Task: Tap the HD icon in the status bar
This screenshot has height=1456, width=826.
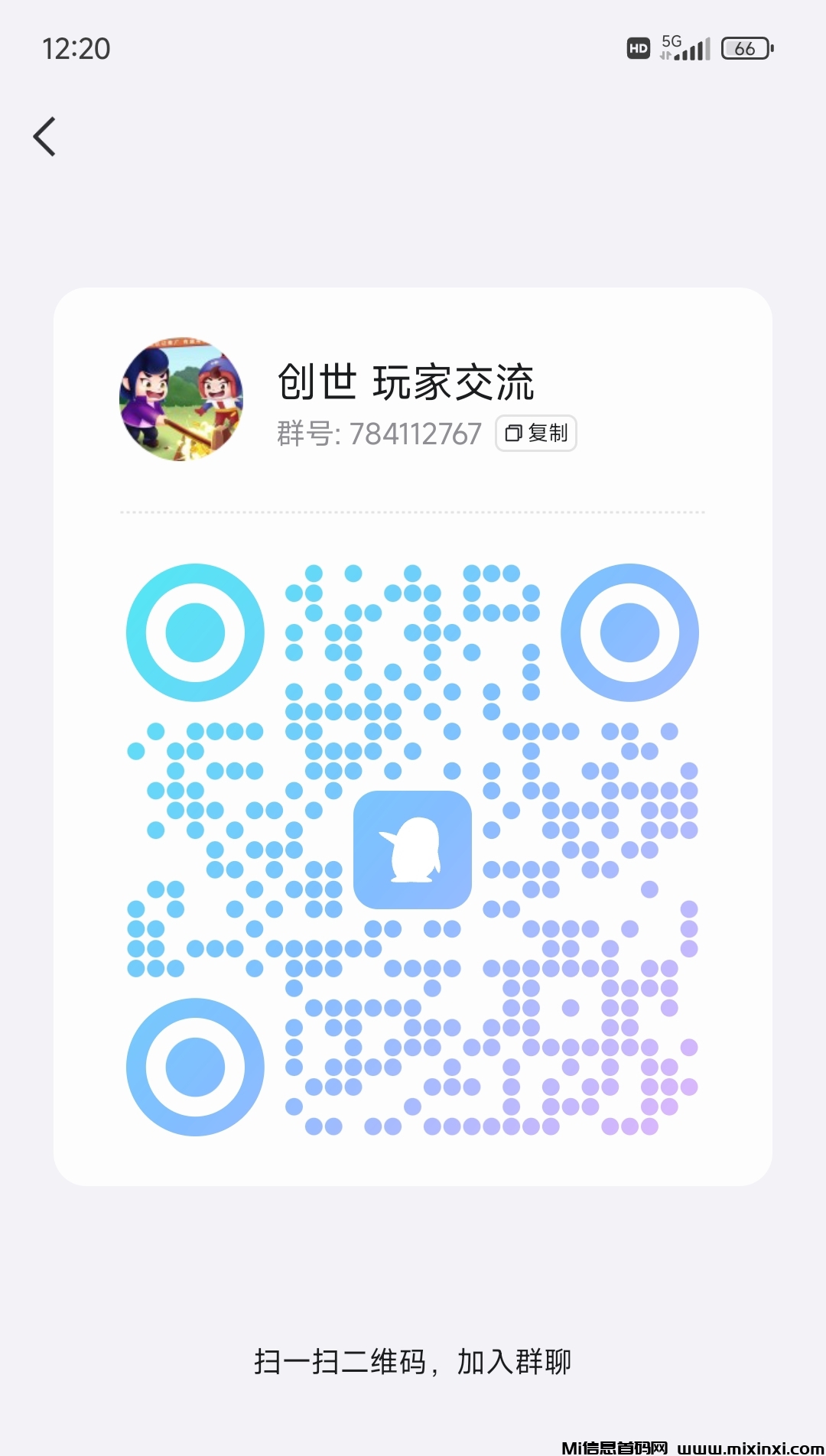Action: [x=637, y=47]
